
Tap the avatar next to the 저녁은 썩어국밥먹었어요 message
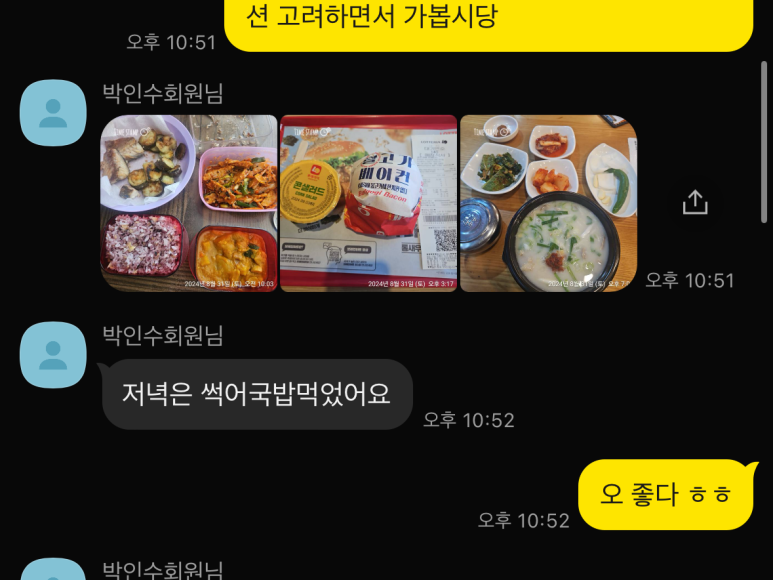point(53,355)
